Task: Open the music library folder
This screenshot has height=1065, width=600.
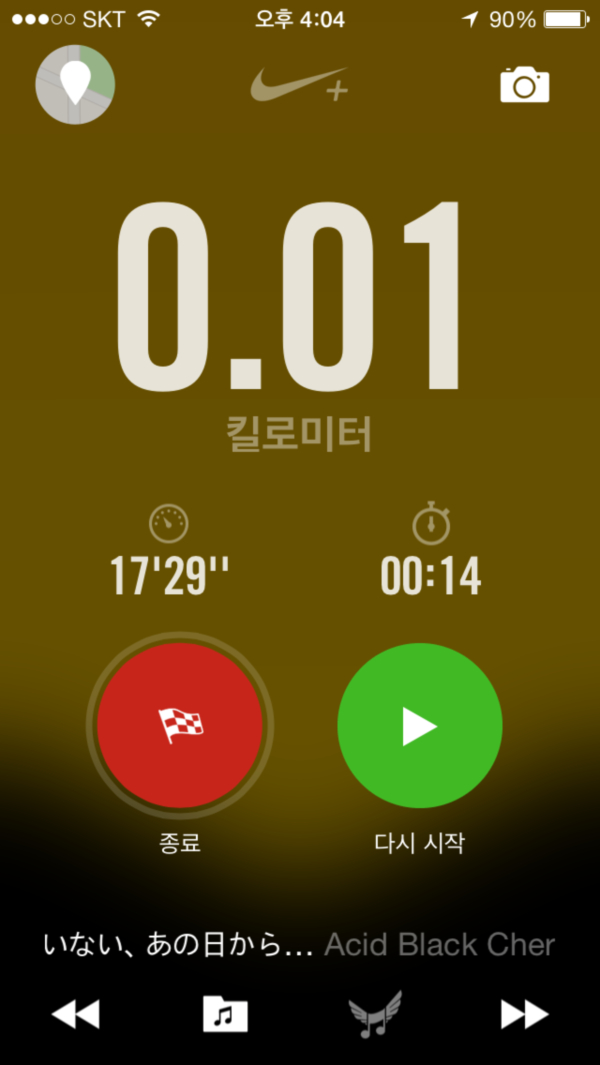Action: pos(225,1014)
